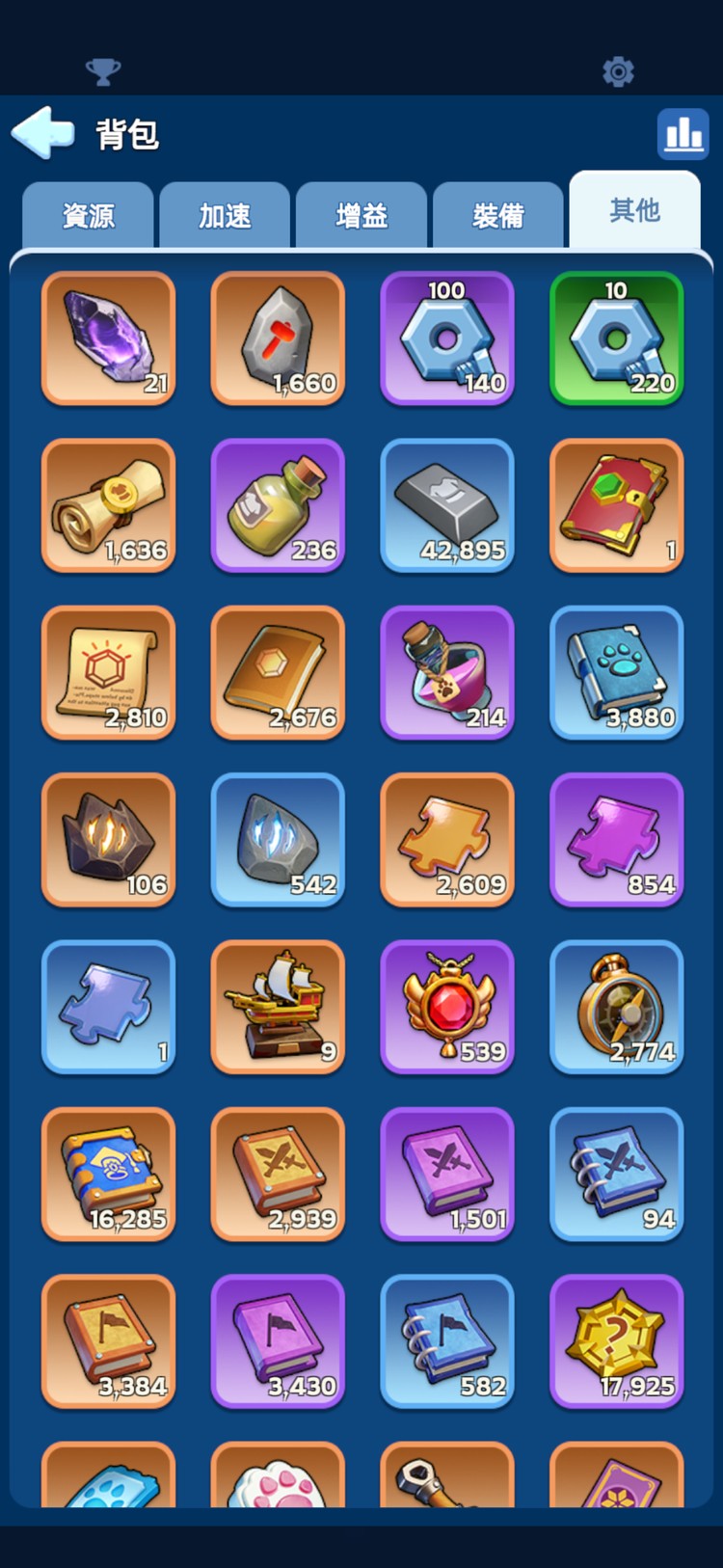Select the 其他 tab

tap(634, 210)
